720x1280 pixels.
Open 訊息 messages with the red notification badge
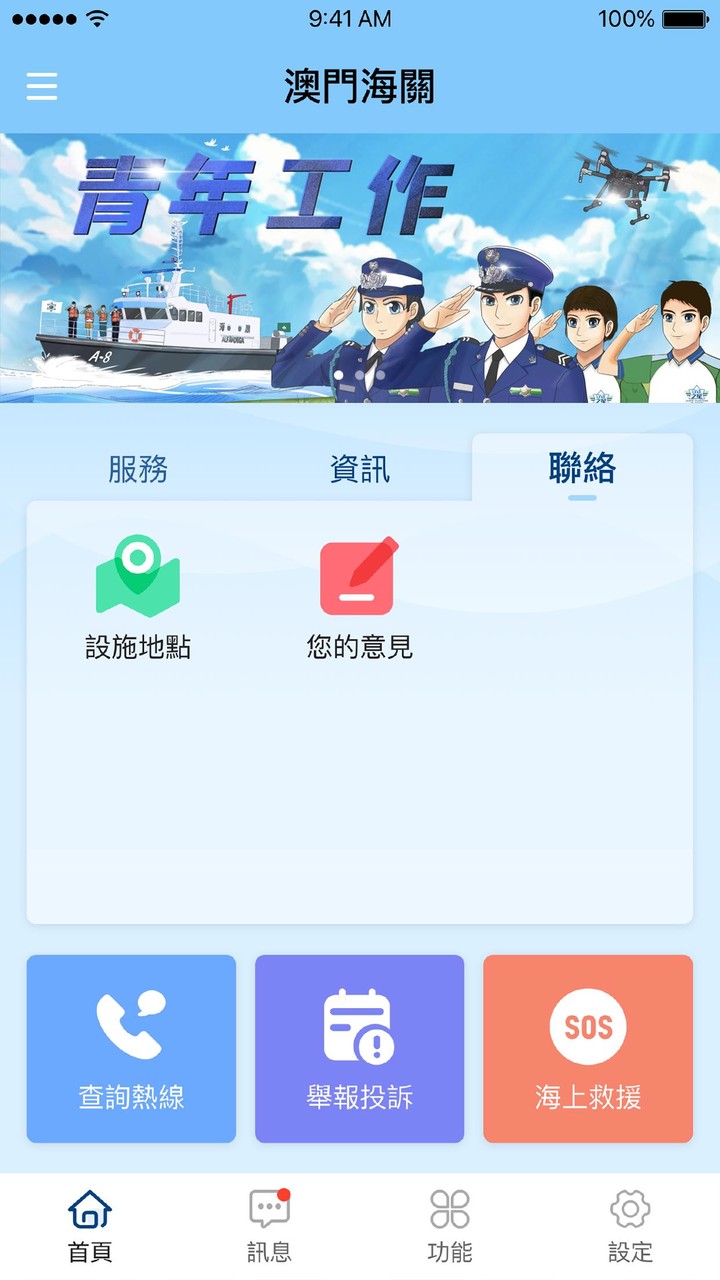268,1210
